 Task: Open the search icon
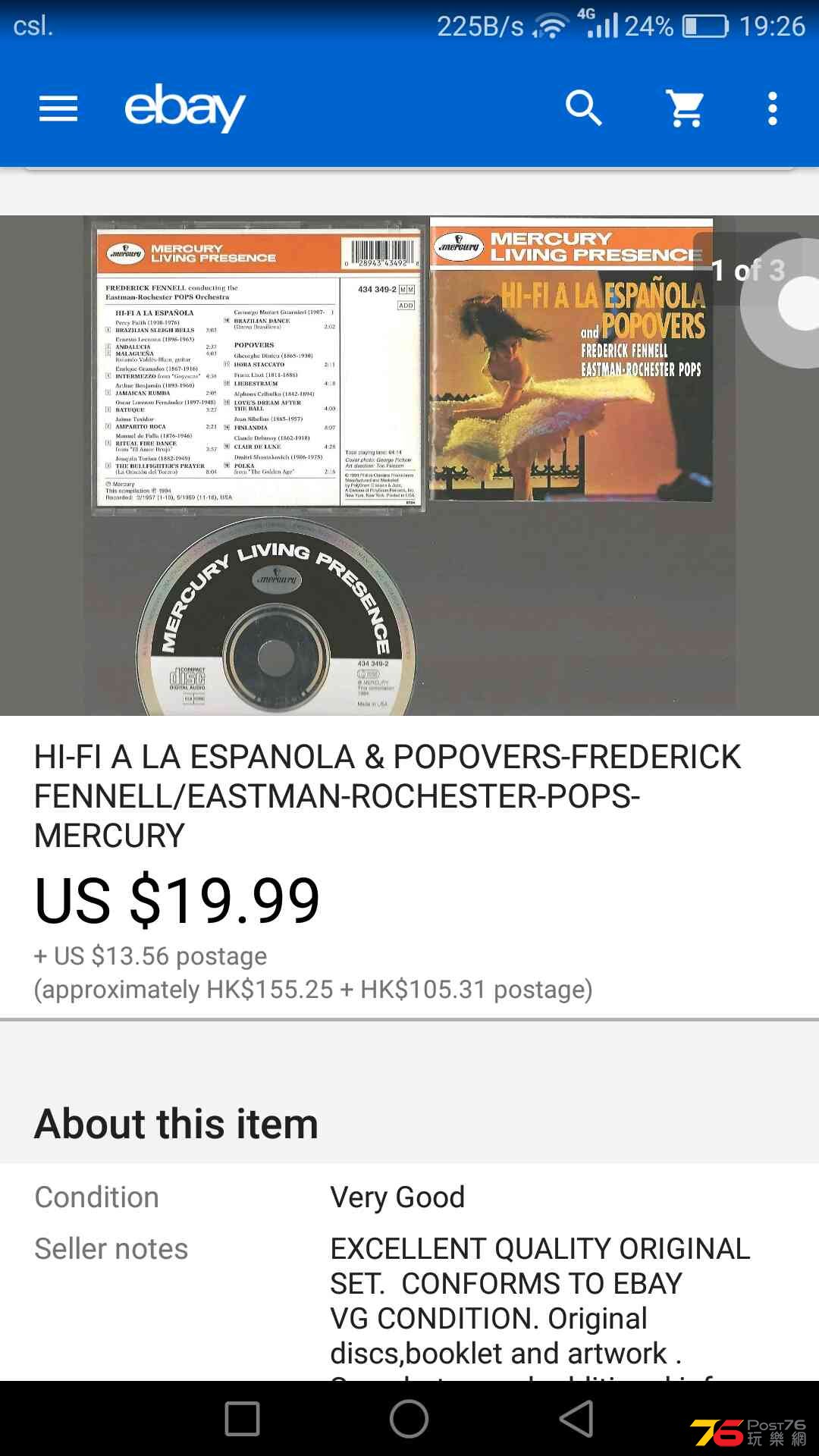[x=583, y=108]
